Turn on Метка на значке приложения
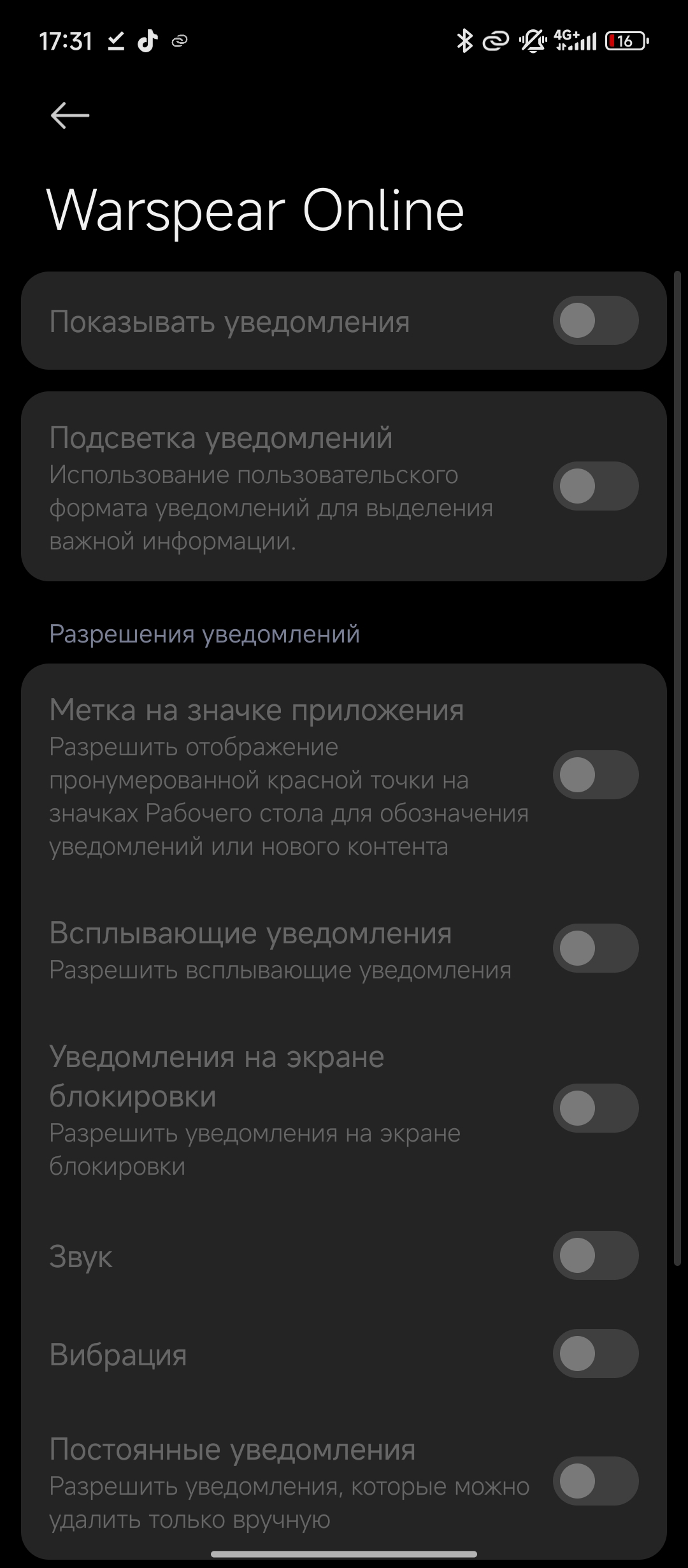Viewport: 688px width, 1568px height. 595,775
